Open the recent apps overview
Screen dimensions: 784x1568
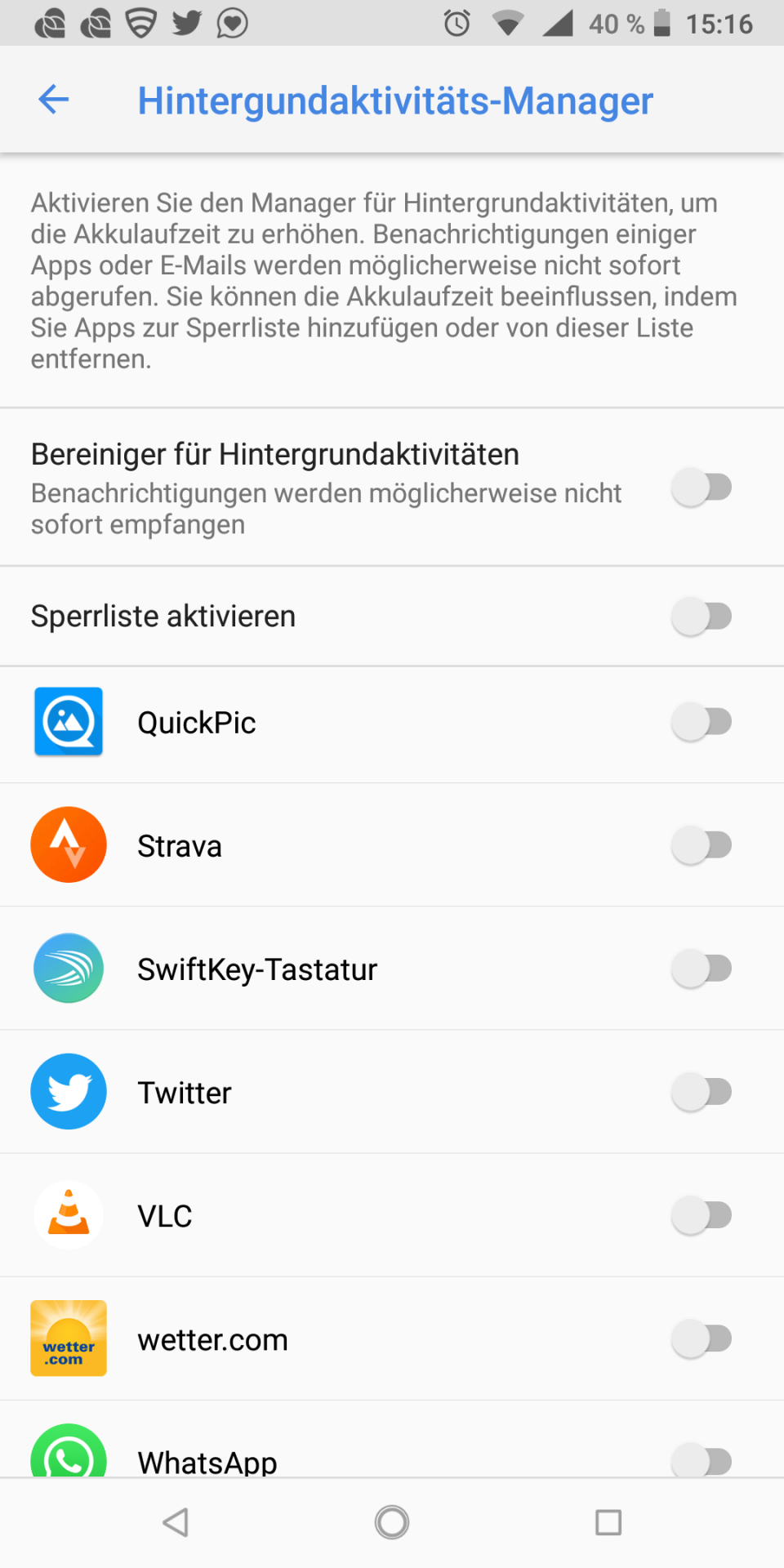click(608, 1522)
